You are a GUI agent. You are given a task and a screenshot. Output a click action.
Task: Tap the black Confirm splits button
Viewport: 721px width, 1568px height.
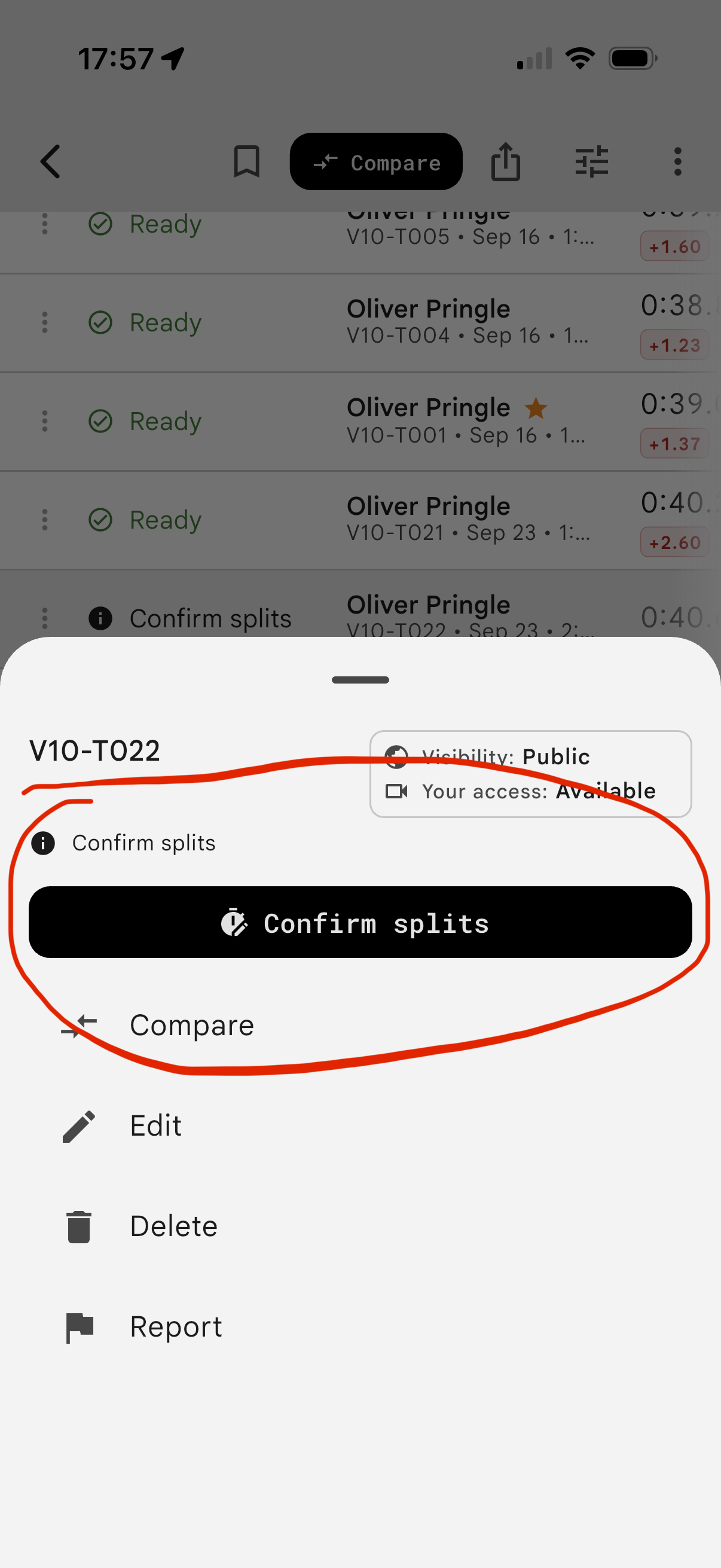click(x=360, y=922)
